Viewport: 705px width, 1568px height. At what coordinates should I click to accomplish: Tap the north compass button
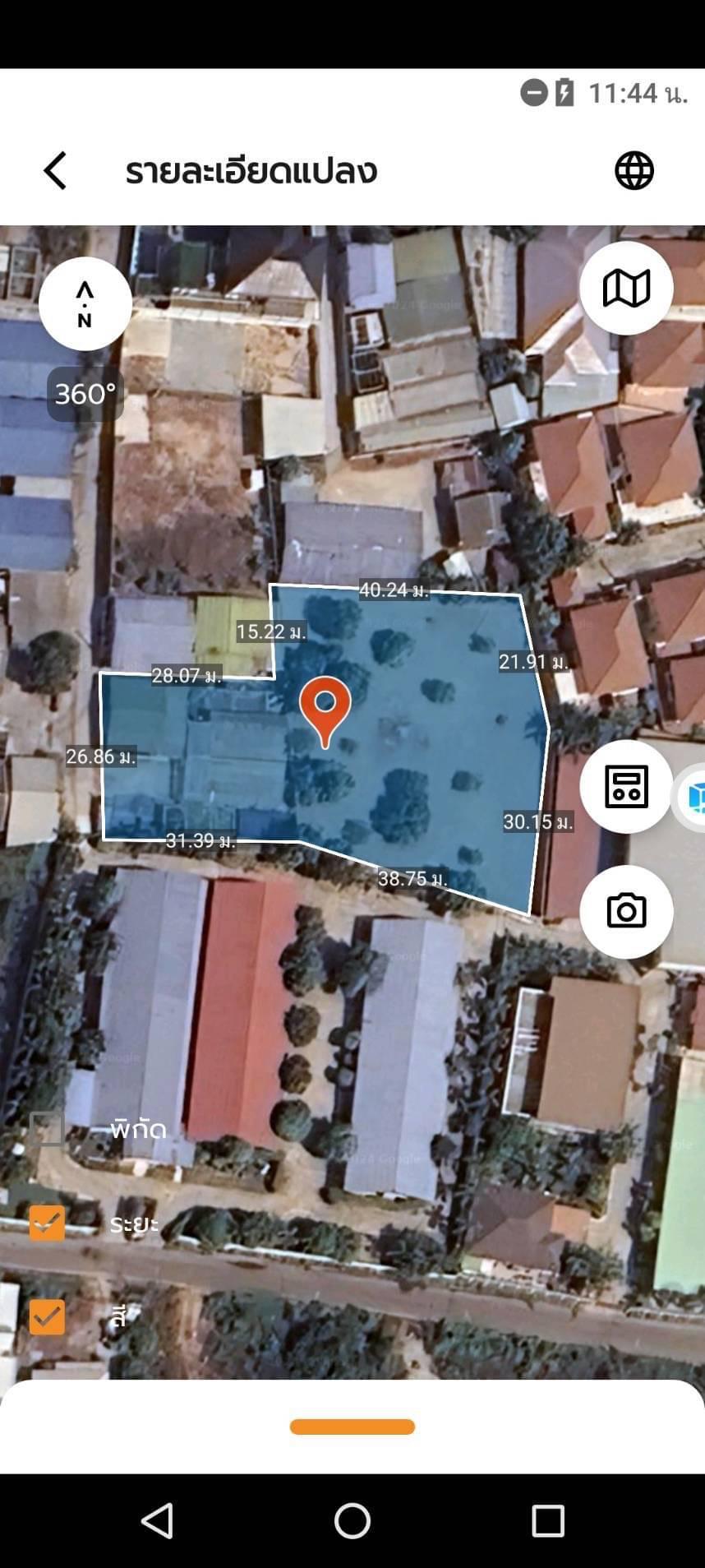85,304
